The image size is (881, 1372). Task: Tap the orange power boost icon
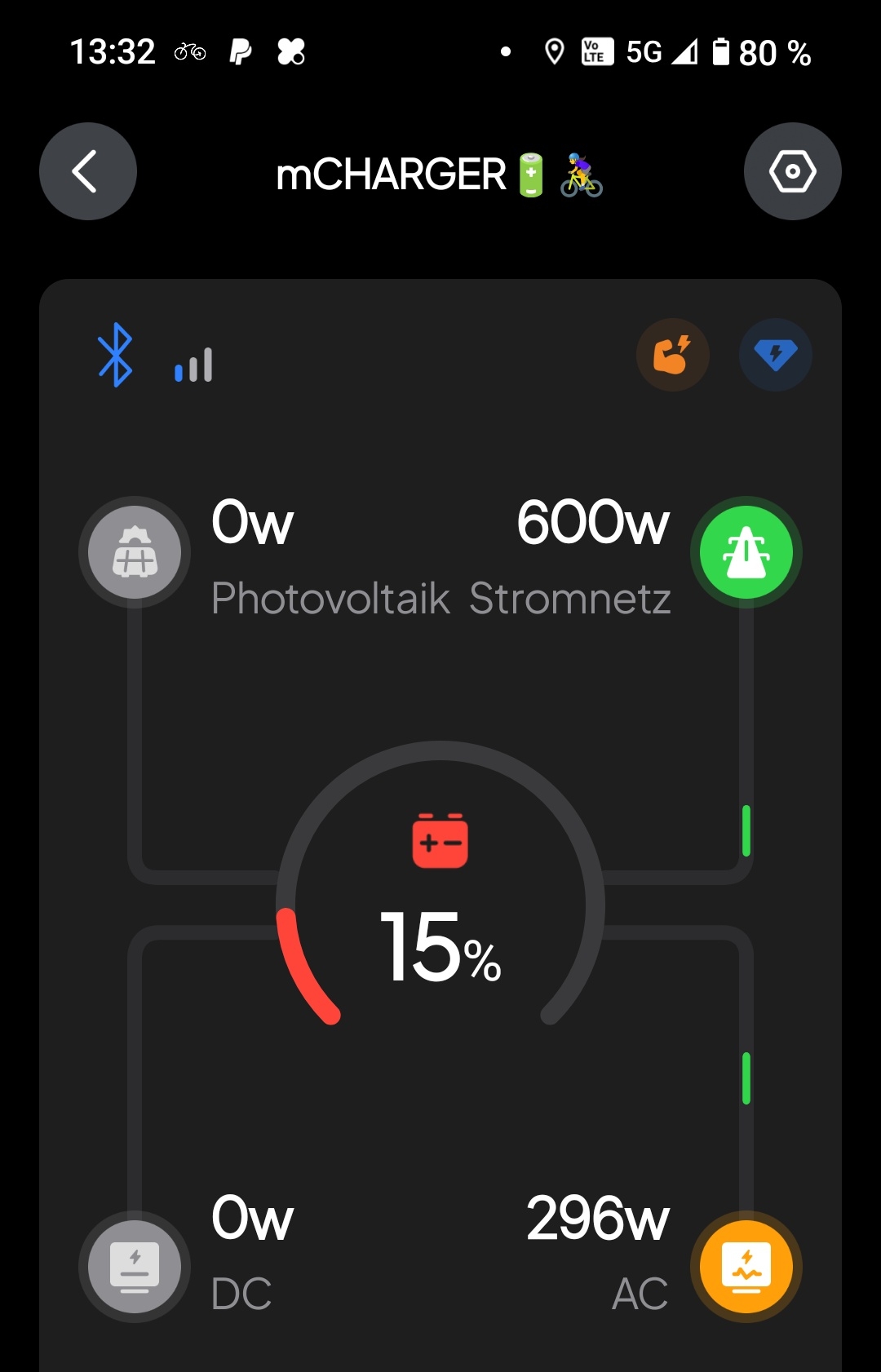coord(672,355)
